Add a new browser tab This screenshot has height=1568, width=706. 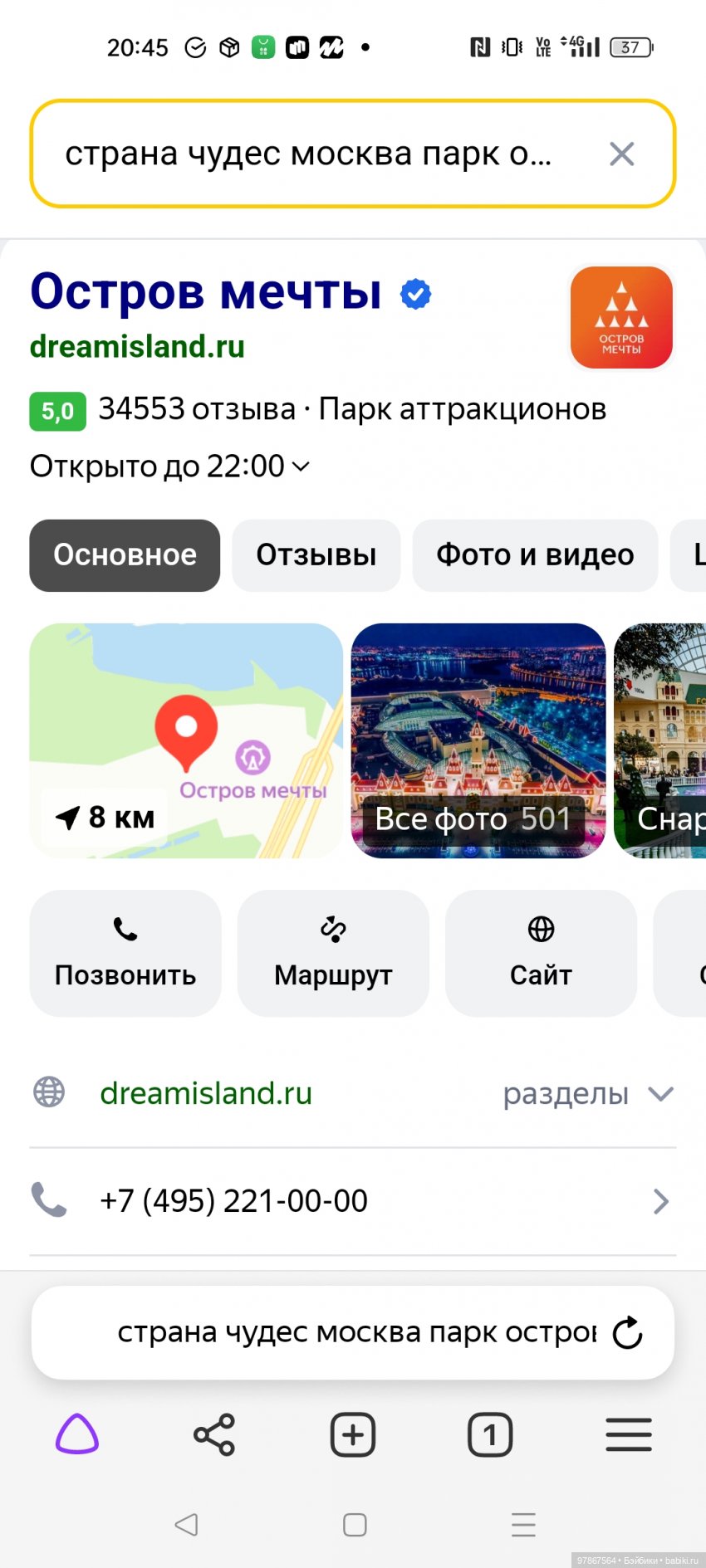tap(353, 1434)
